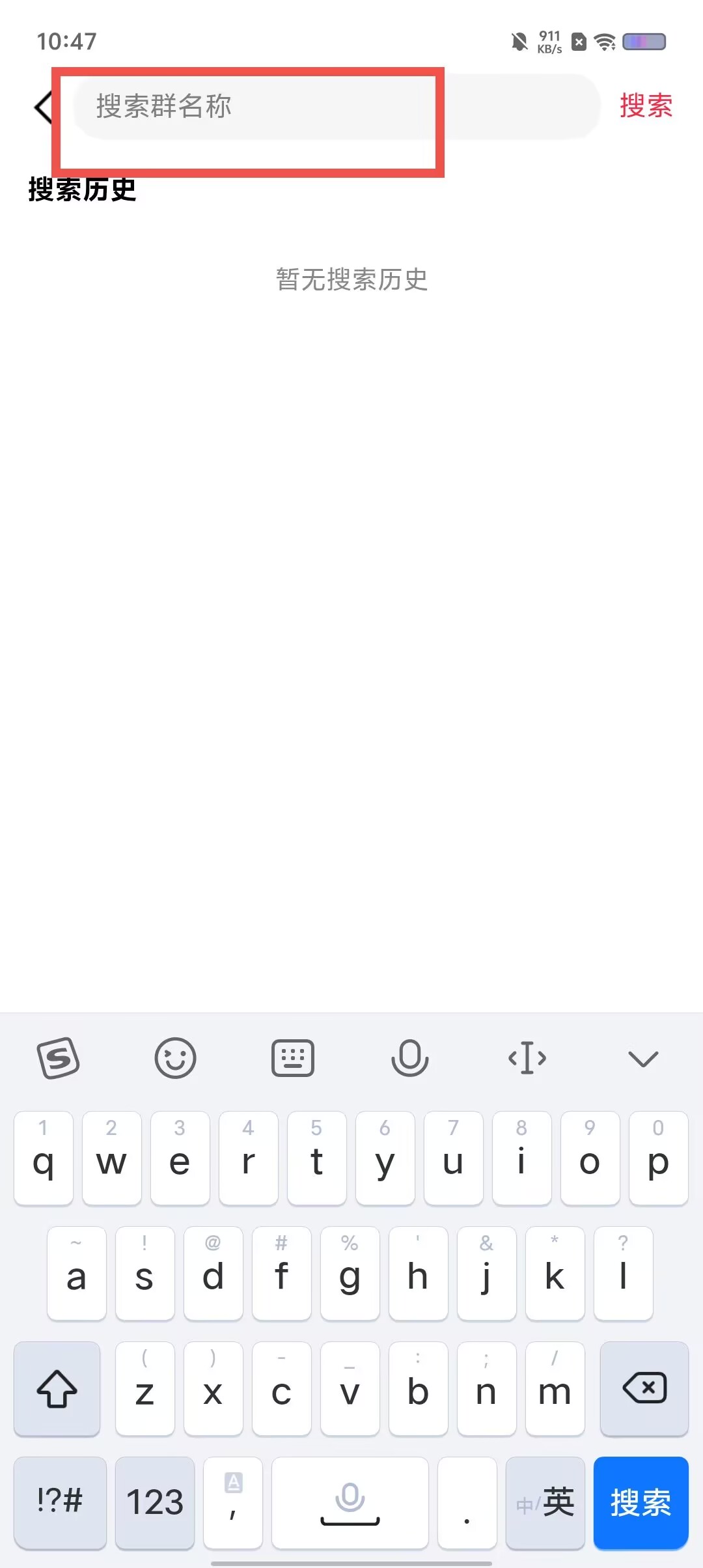Focus the 搜索群名称 search field

click(336, 106)
